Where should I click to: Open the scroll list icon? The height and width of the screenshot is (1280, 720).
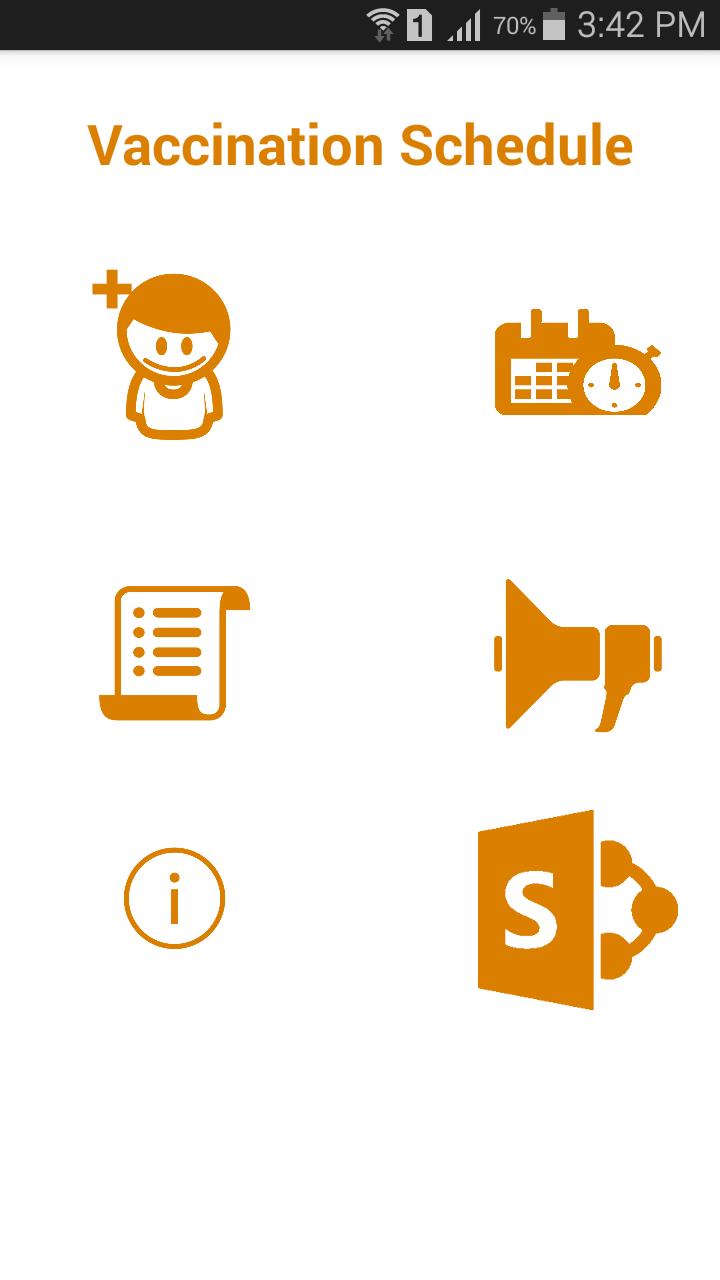174,653
